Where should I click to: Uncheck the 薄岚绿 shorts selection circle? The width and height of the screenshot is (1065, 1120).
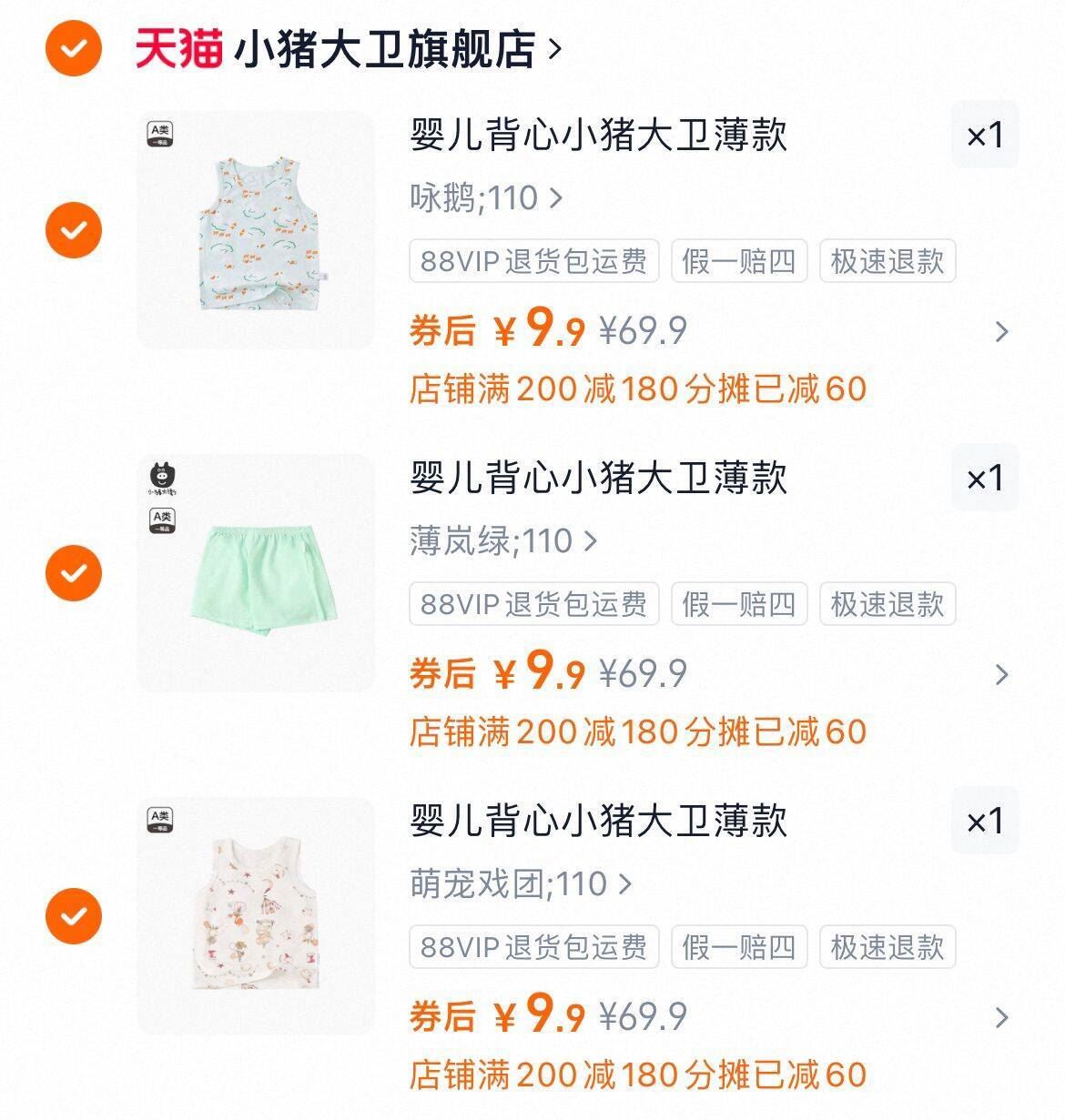pyautogui.click(x=72, y=573)
